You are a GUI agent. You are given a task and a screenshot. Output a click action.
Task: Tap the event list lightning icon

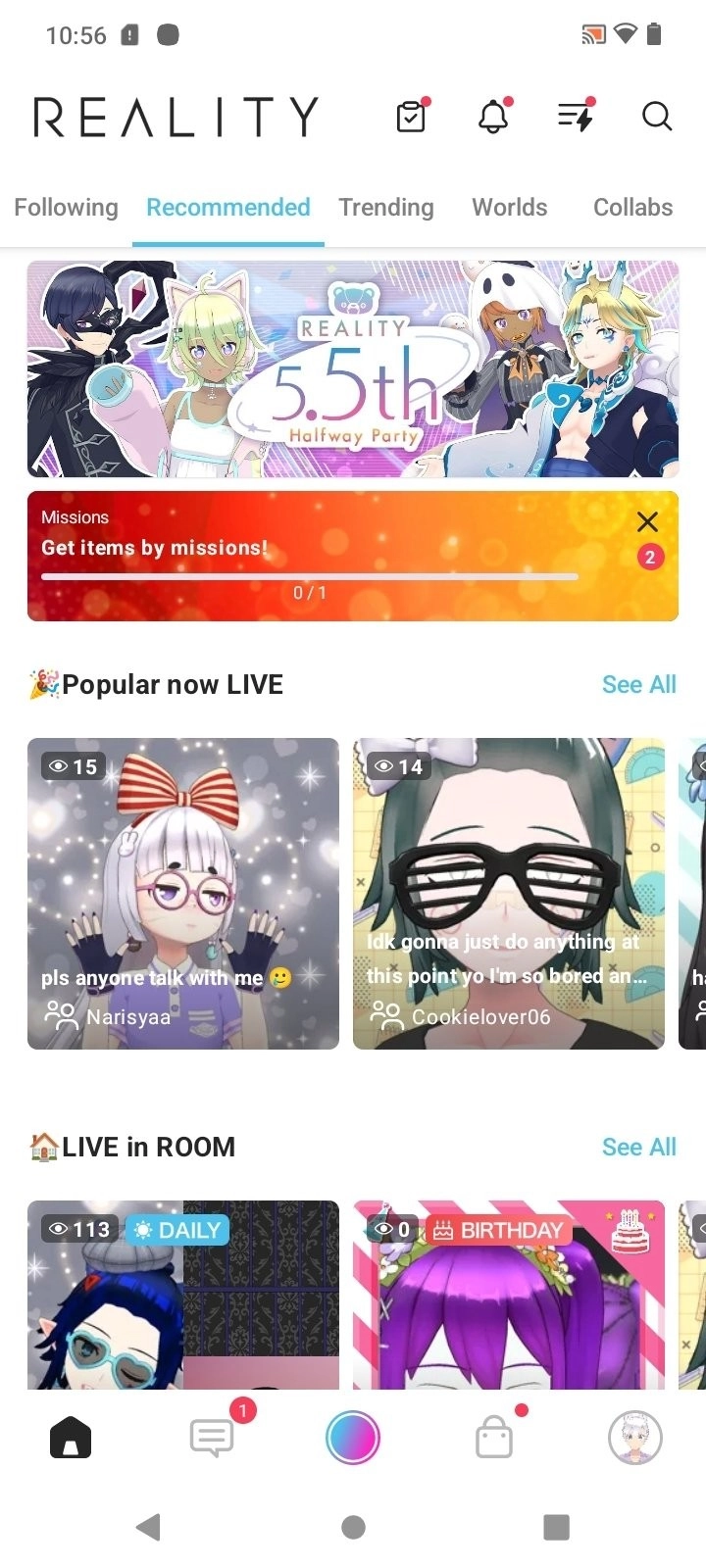[x=574, y=116]
